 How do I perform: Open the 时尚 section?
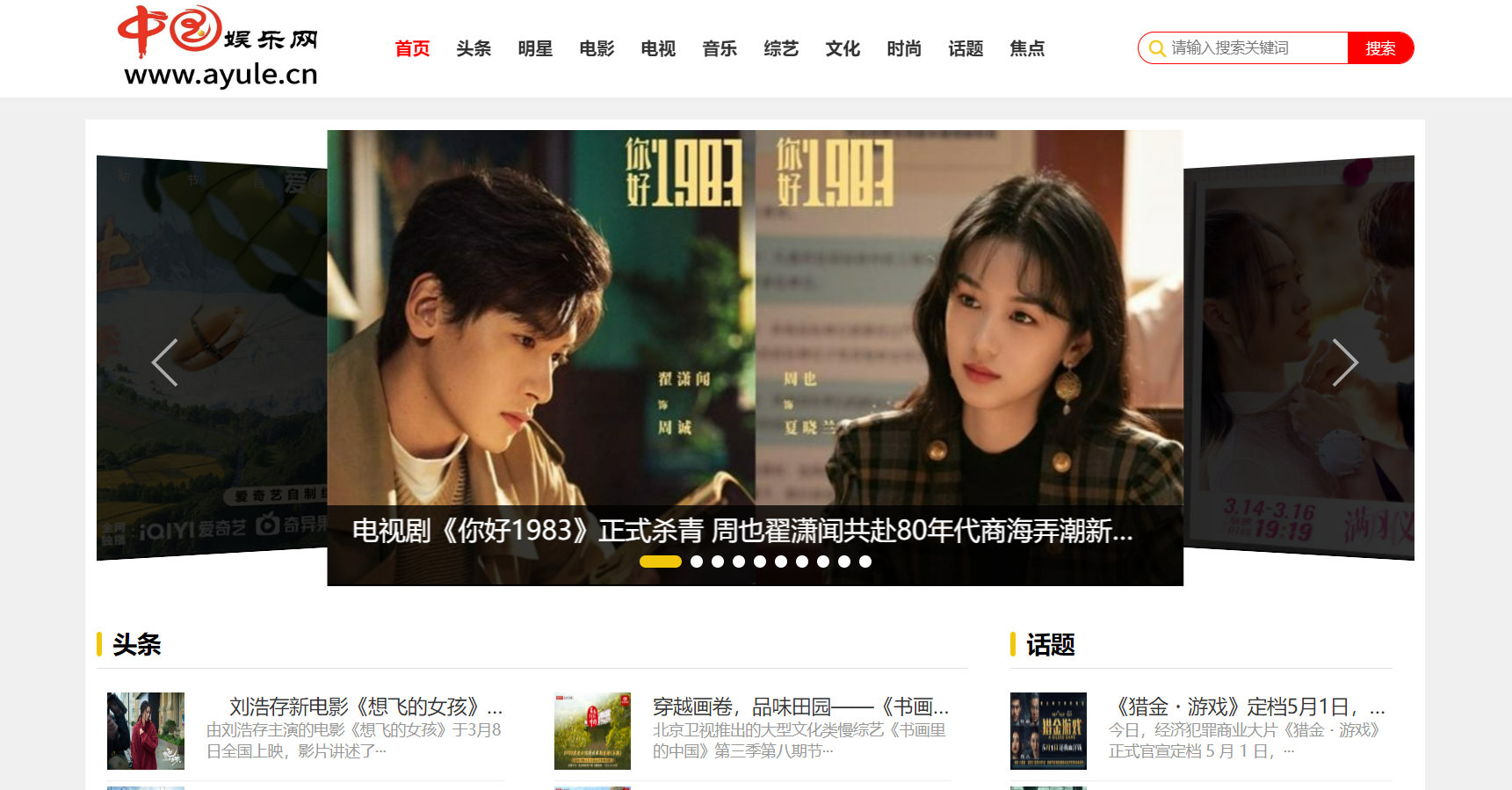[x=904, y=48]
